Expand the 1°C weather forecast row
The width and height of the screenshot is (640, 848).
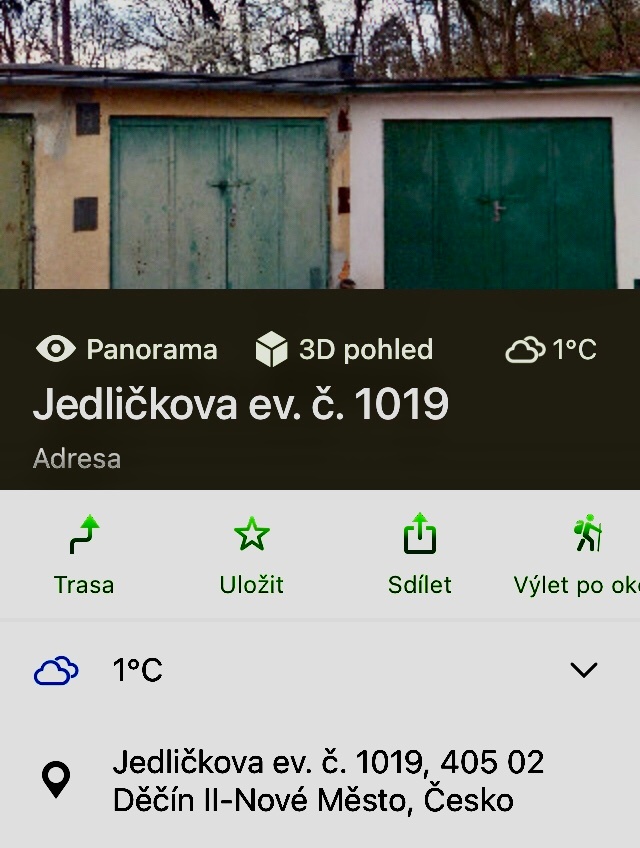click(x=582, y=670)
